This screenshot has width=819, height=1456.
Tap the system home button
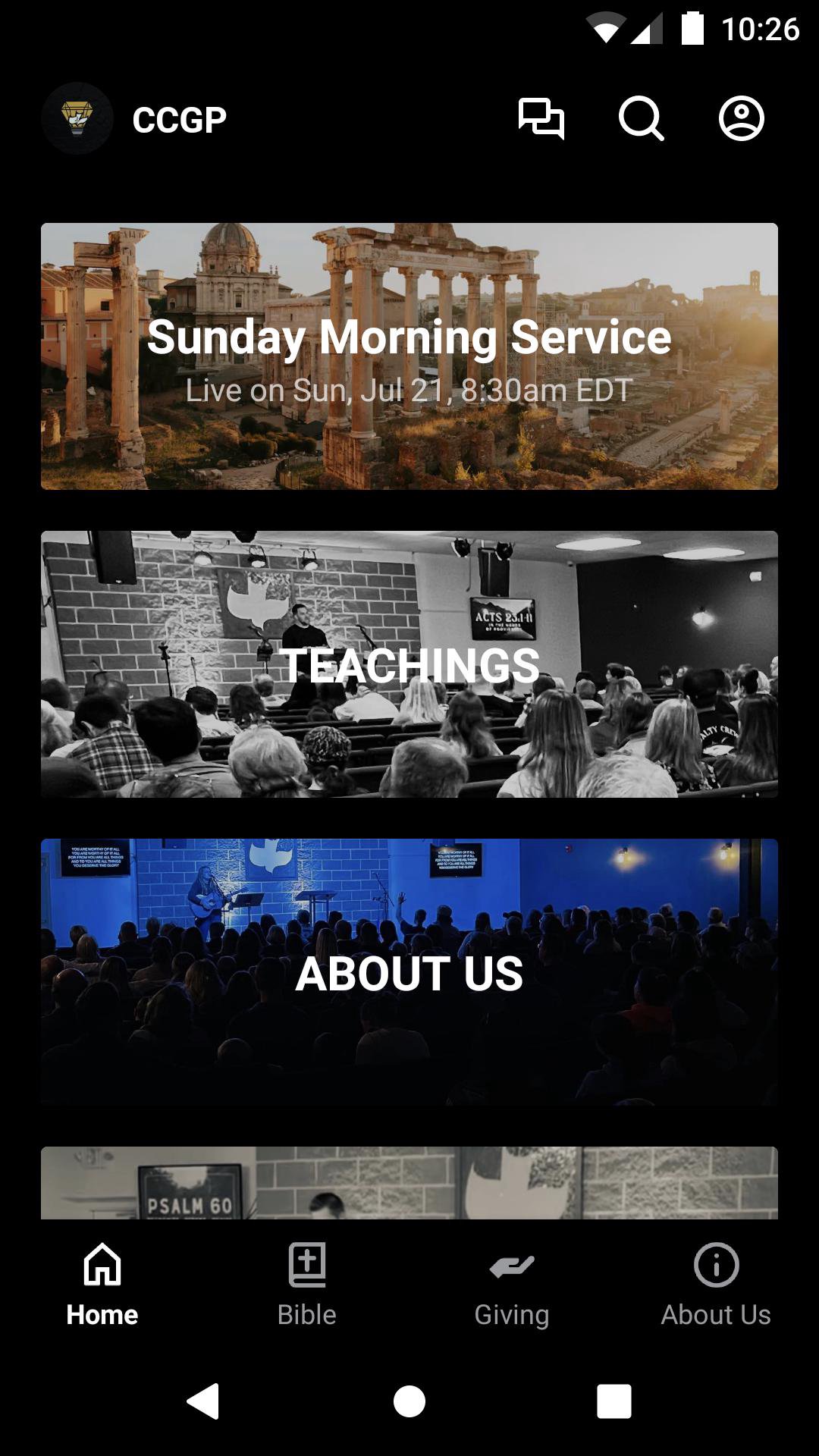pyautogui.click(x=409, y=1401)
